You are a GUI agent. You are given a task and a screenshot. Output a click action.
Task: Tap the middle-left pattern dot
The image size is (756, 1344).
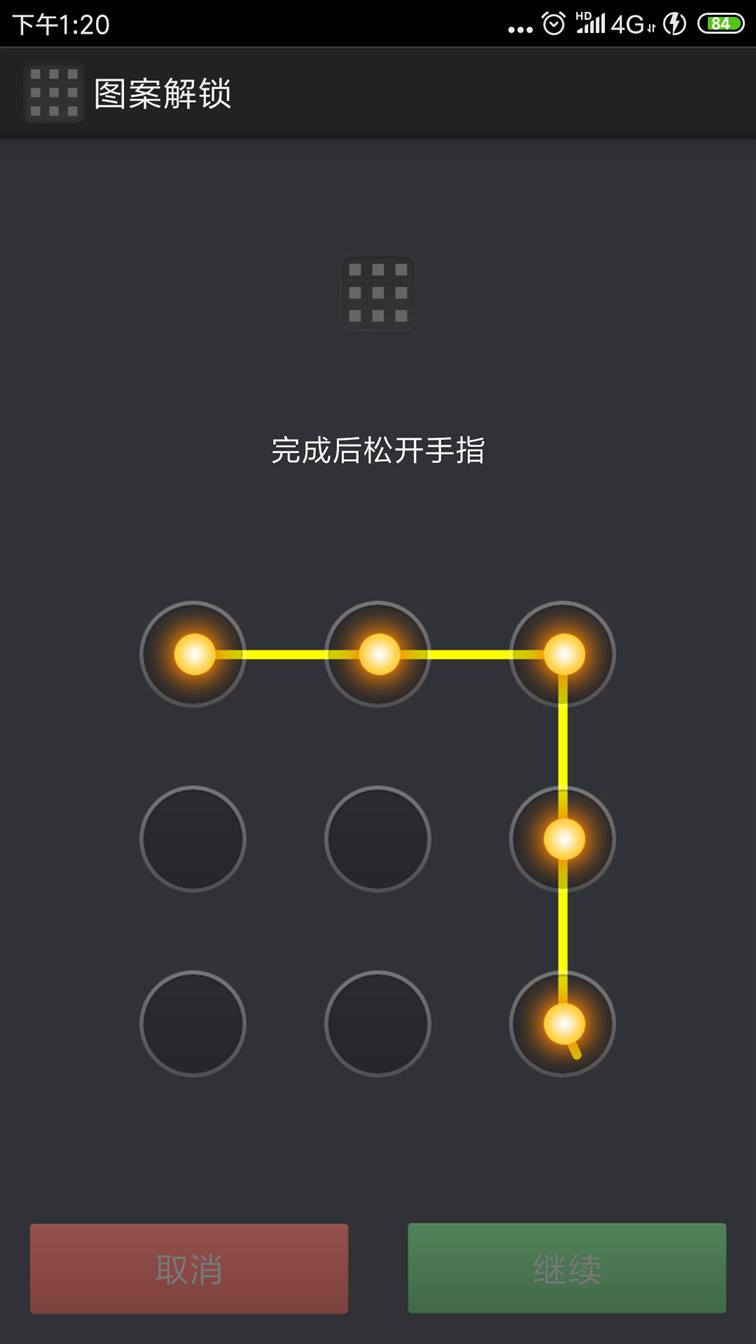click(x=193, y=839)
